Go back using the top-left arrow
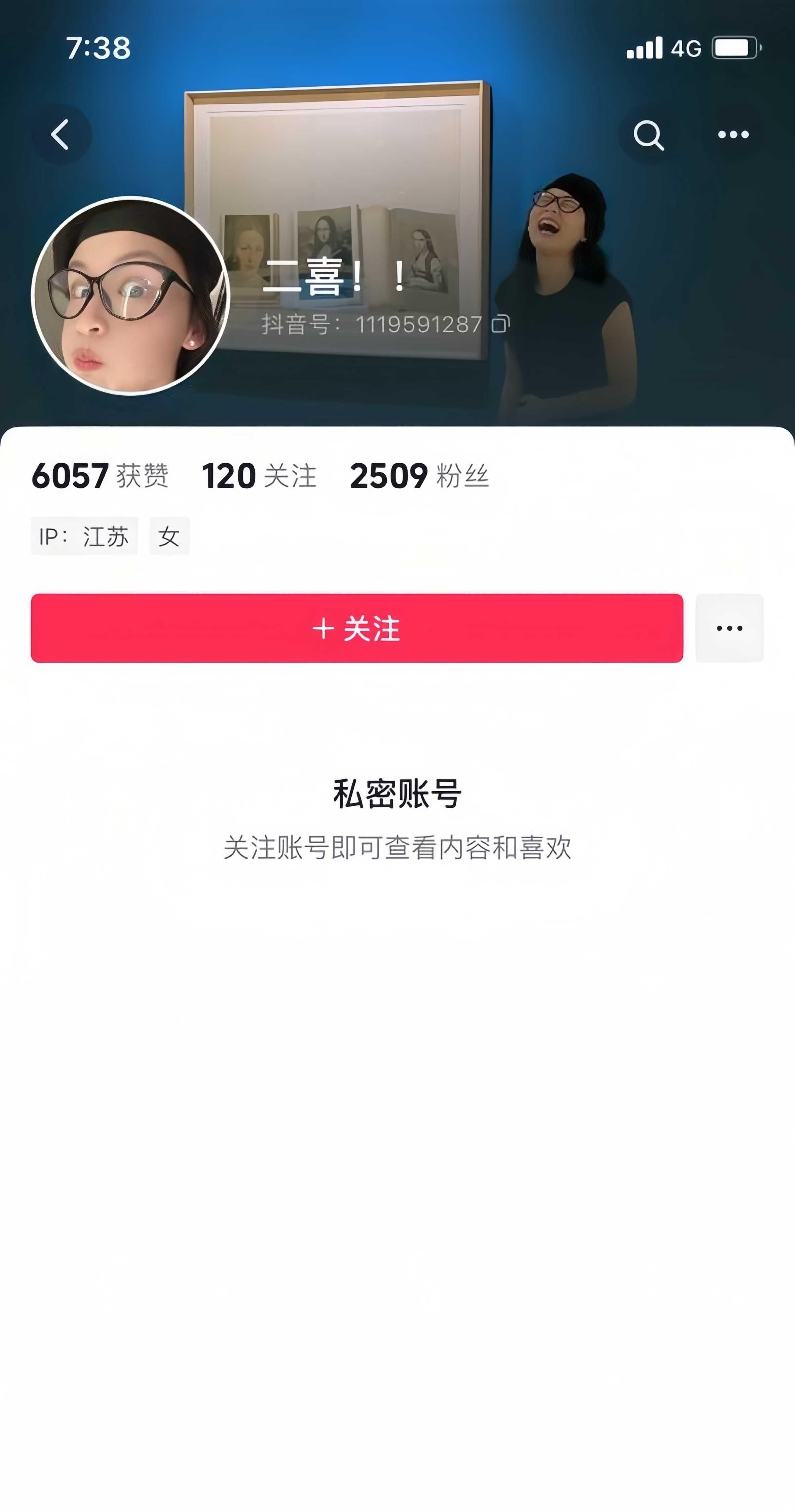 (61, 134)
